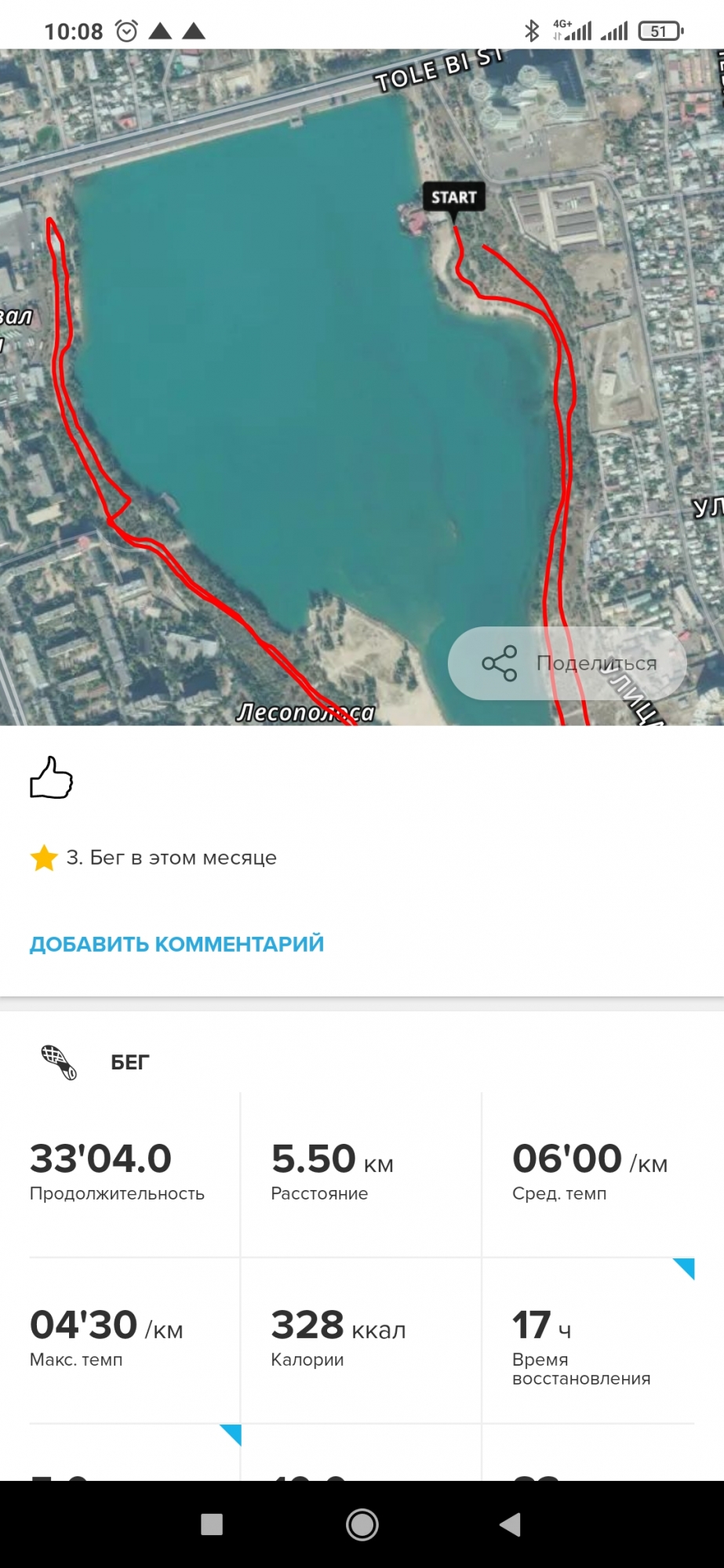This screenshot has height=1568, width=724.
Task: Go back with the system back button
Action: point(511,1524)
